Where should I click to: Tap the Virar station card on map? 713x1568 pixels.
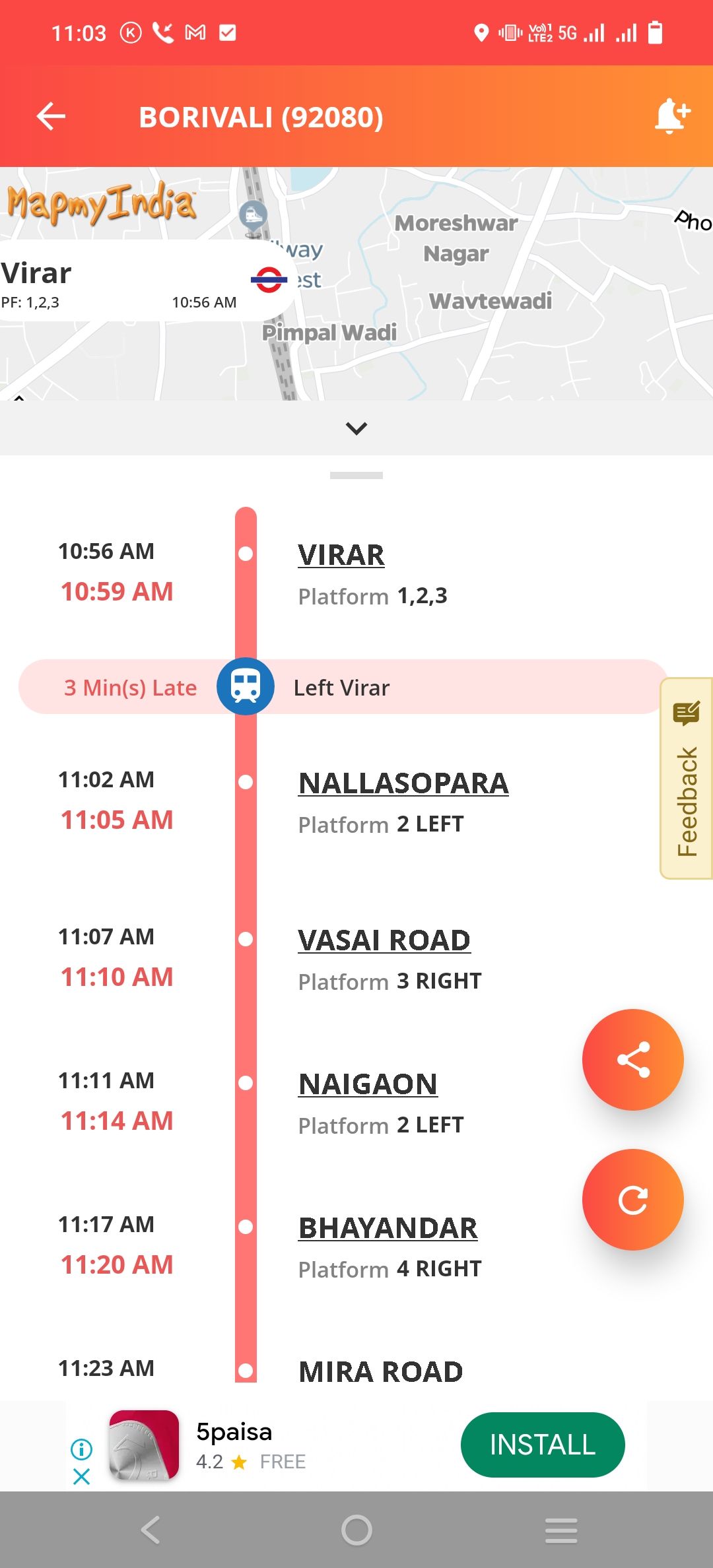pyautogui.click(x=145, y=281)
